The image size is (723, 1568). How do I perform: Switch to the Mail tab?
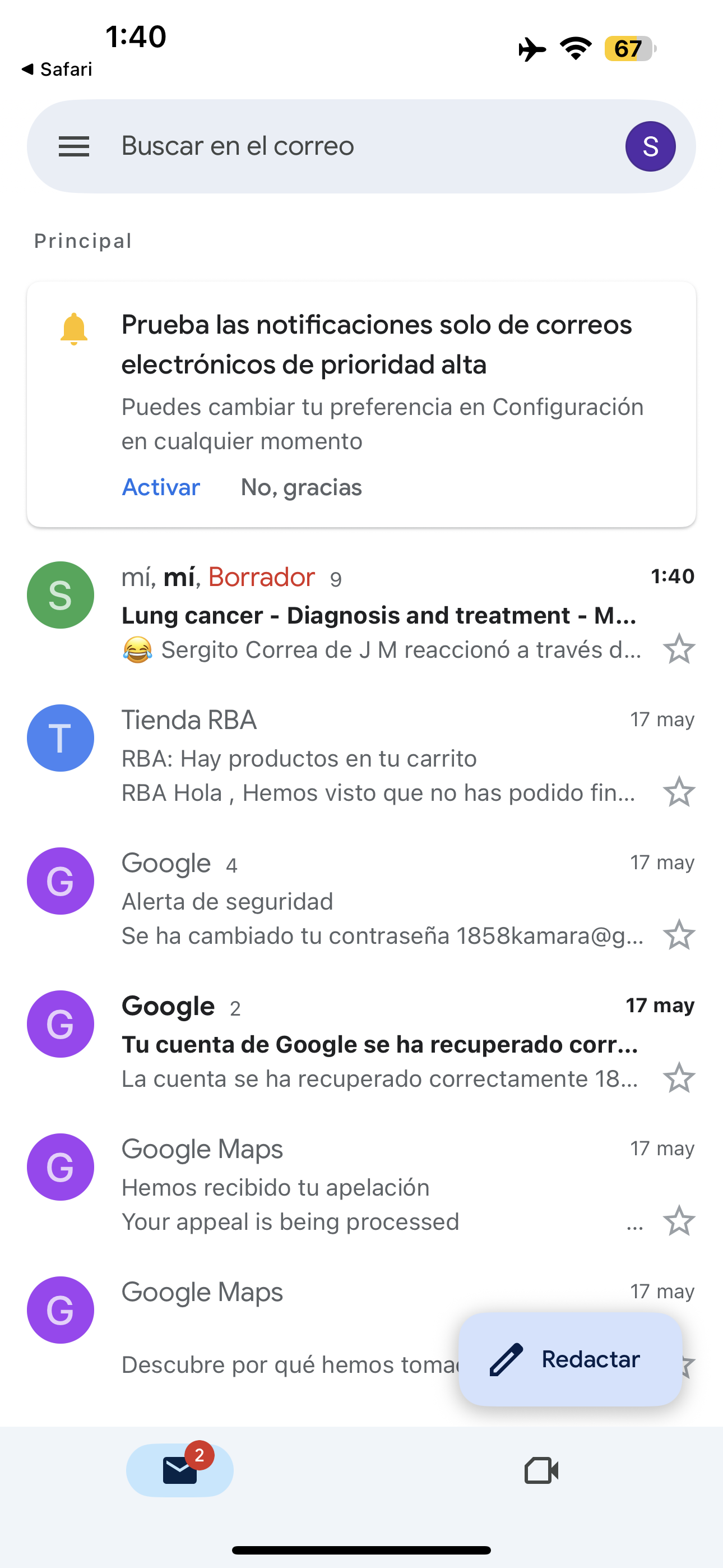179,1470
